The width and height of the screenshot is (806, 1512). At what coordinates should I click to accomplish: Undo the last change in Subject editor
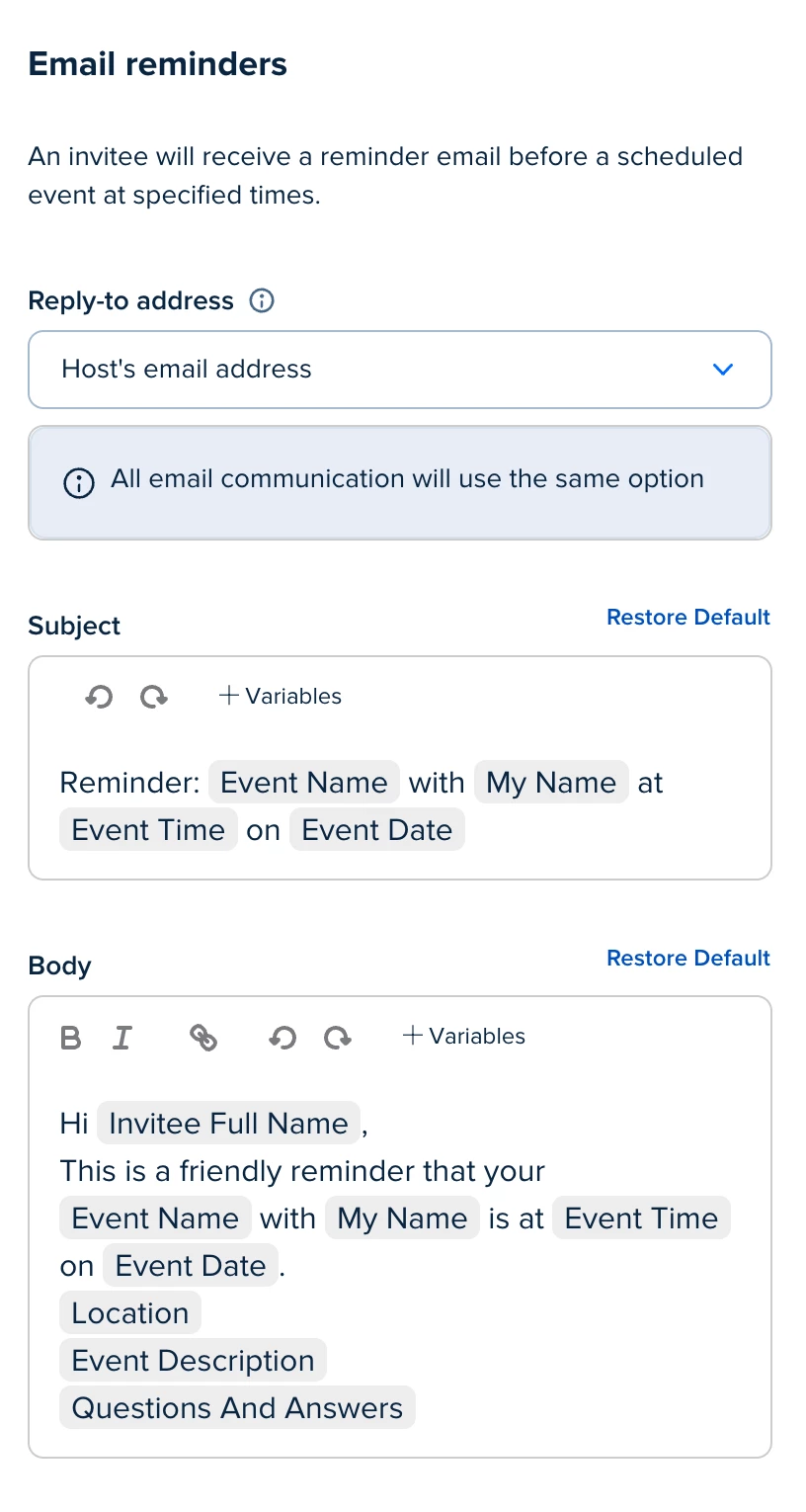pos(99,697)
